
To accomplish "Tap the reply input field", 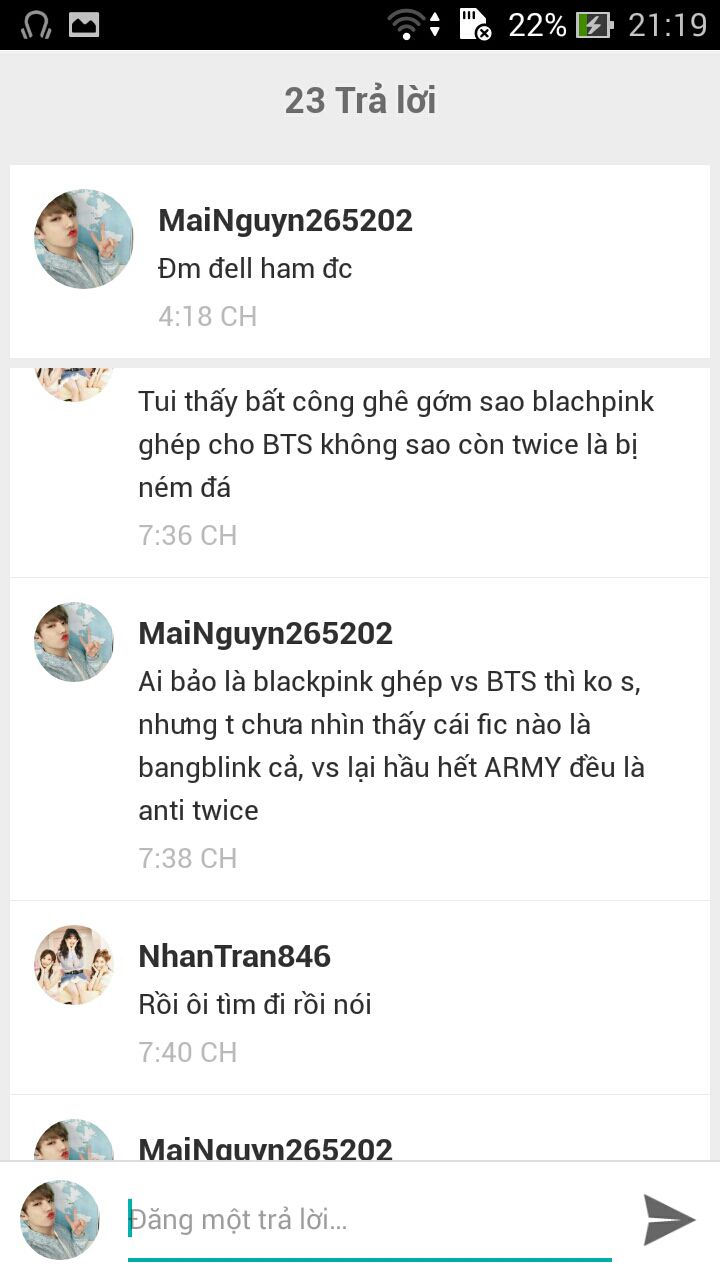I will tap(368, 1220).
